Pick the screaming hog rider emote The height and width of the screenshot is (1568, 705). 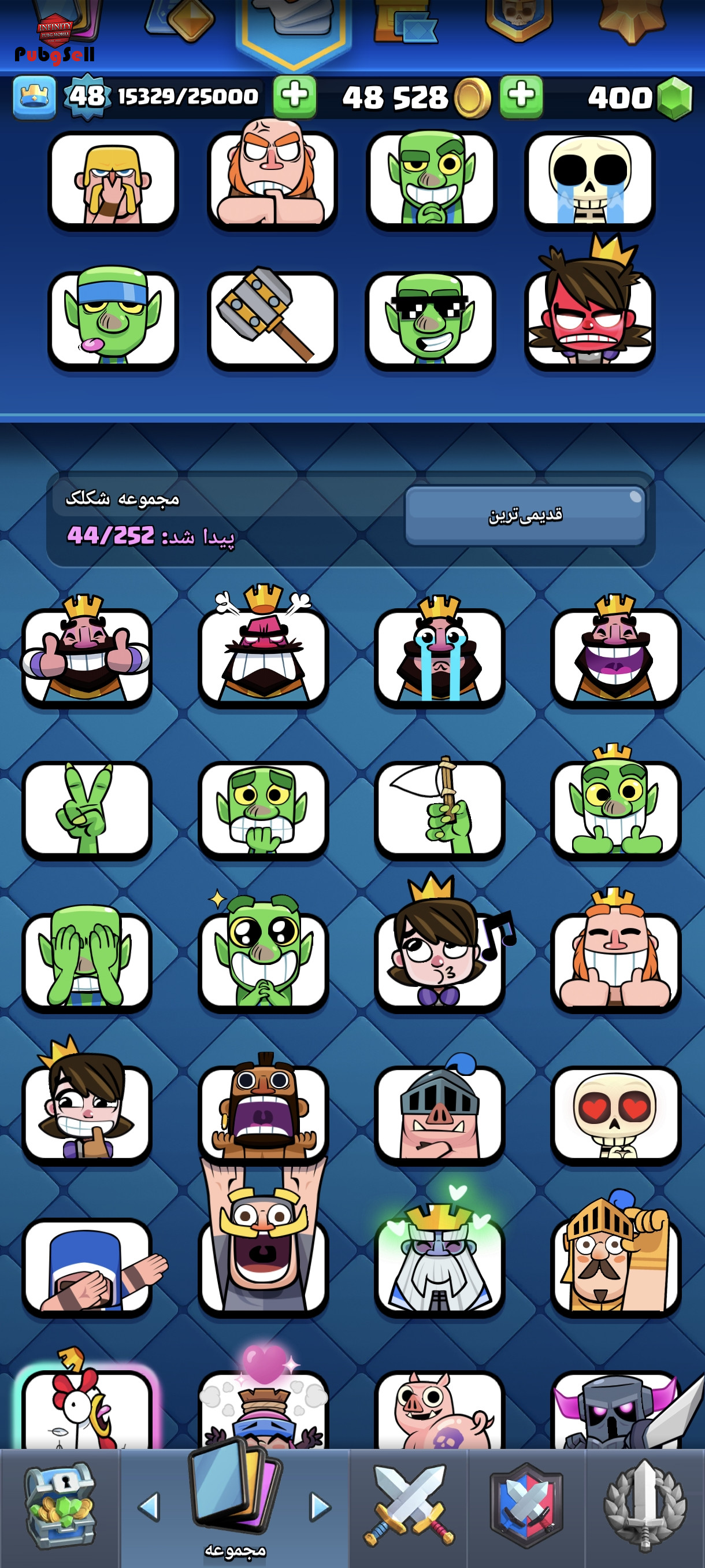coord(264,1114)
